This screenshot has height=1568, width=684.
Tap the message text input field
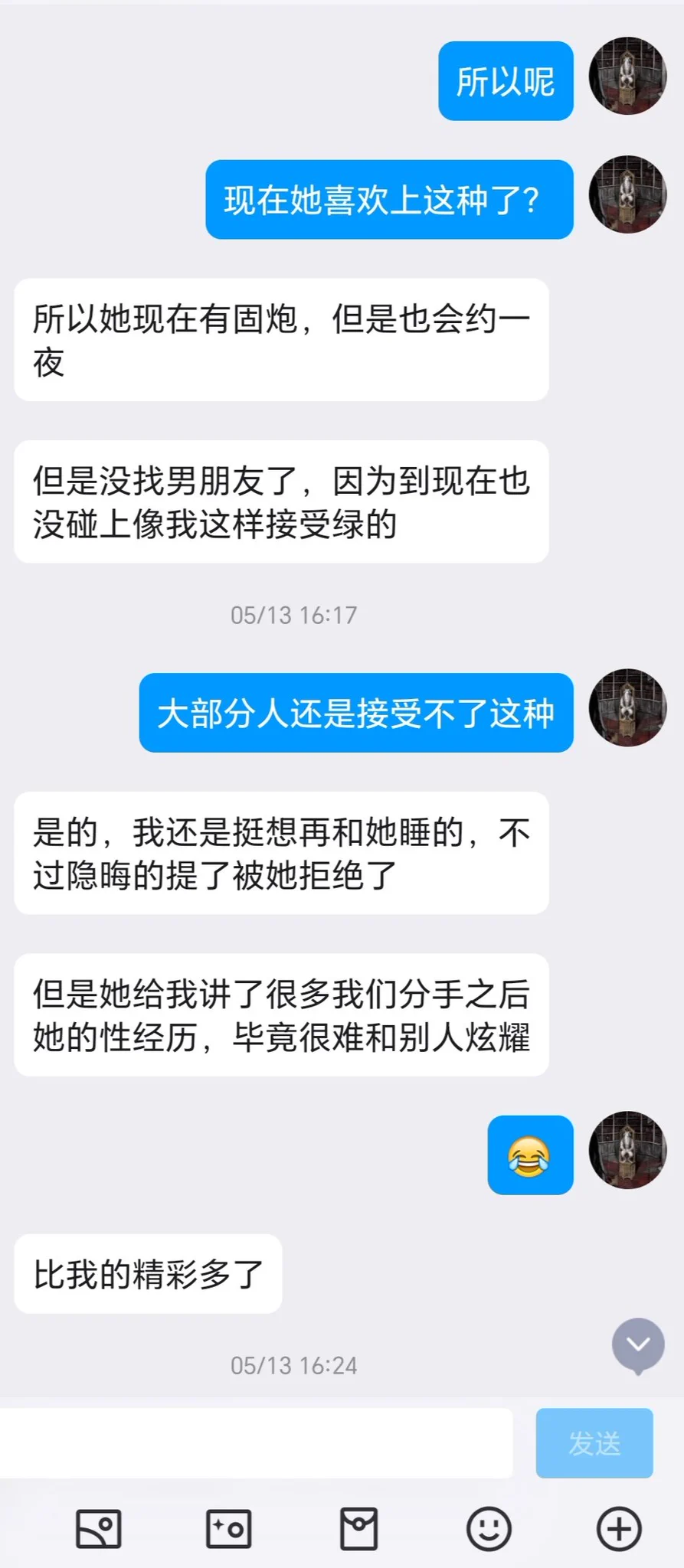tap(257, 1442)
